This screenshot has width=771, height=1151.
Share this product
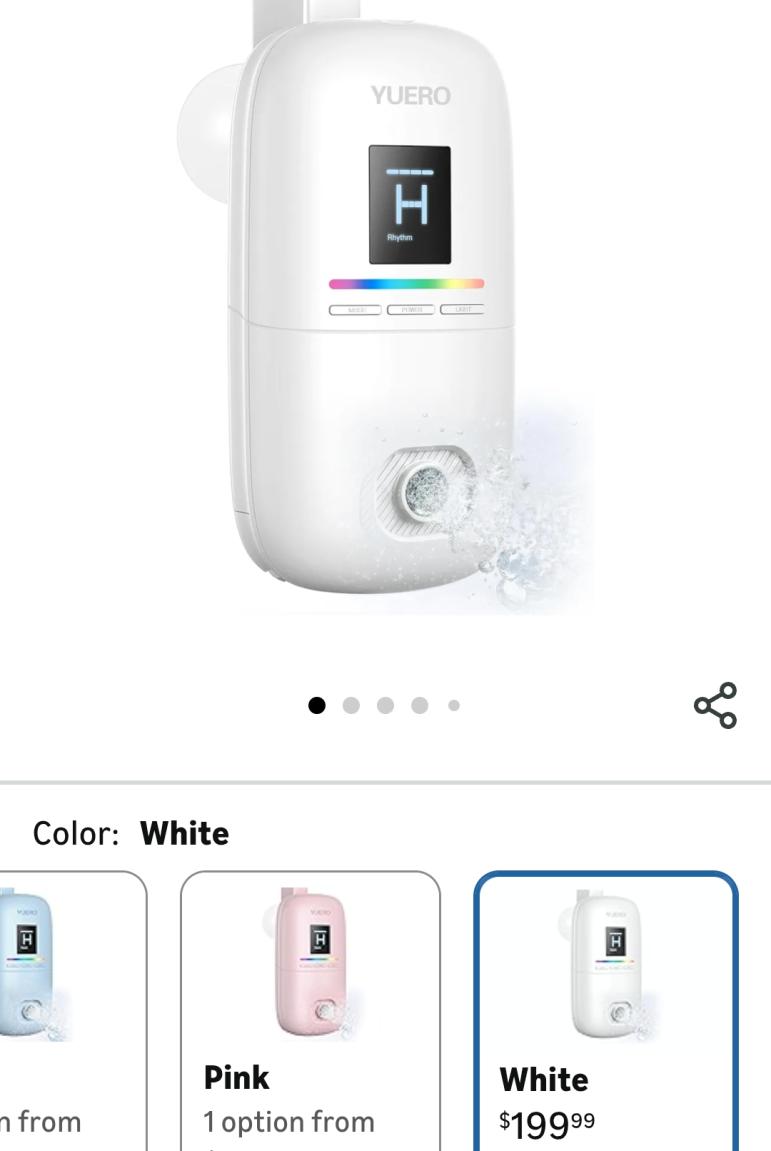point(715,705)
